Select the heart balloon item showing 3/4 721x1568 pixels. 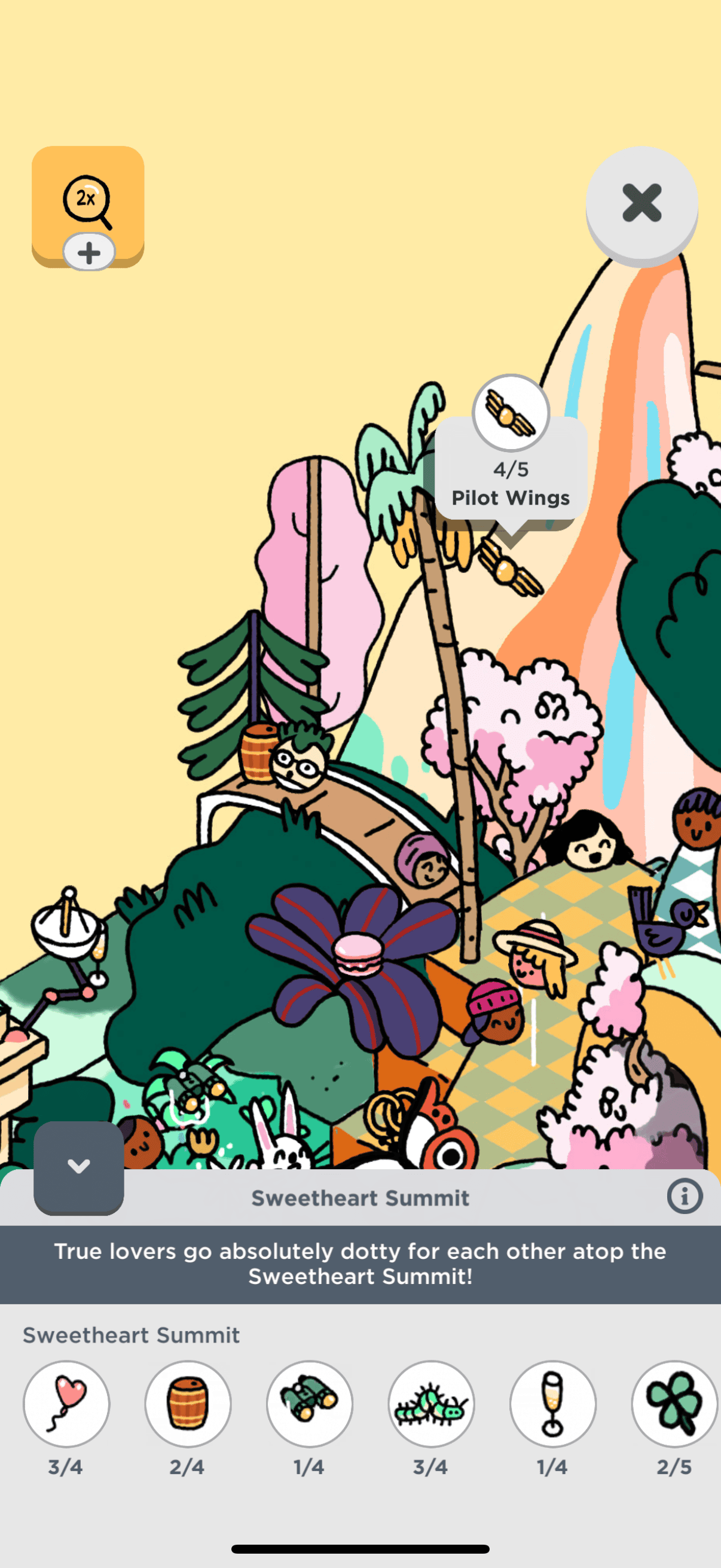[x=66, y=1403]
